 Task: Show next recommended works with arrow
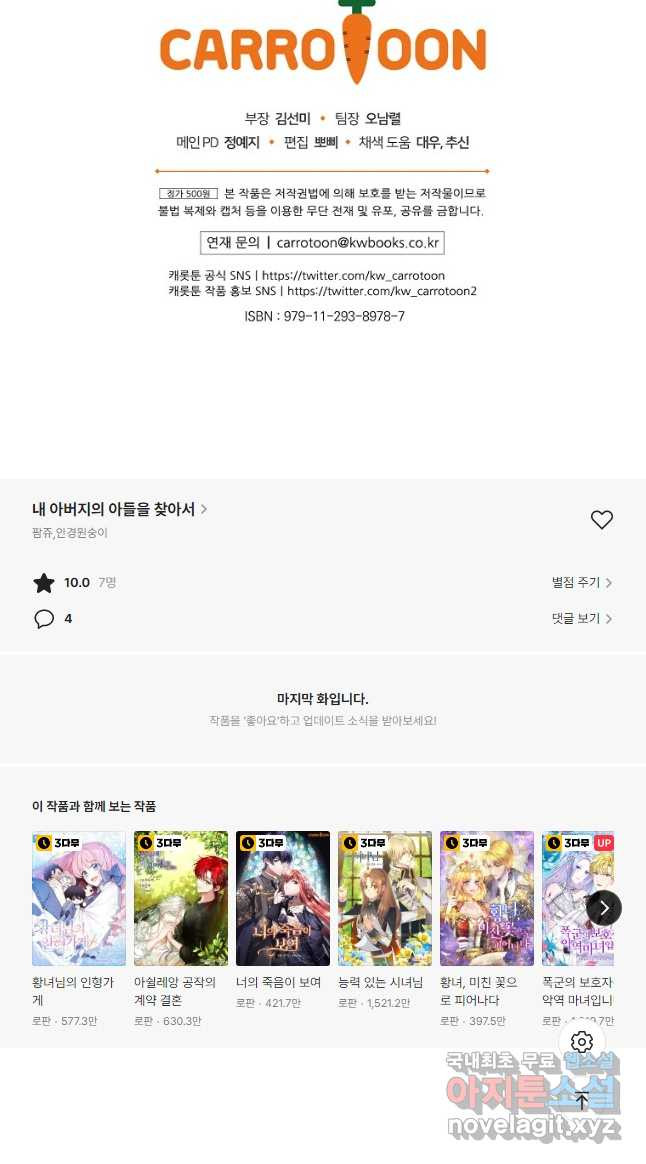(603, 908)
